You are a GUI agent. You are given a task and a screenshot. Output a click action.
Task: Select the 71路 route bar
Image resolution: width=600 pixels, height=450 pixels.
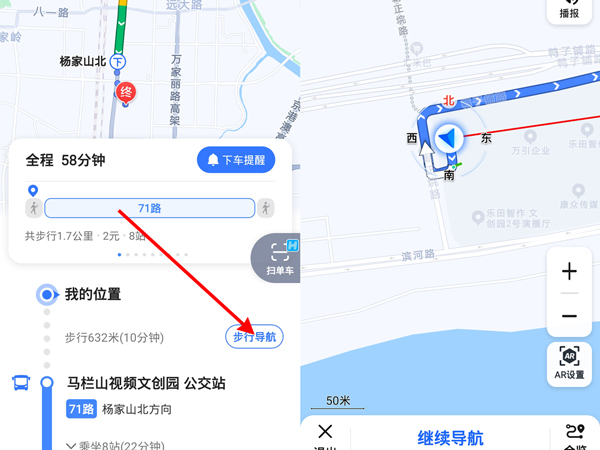(x=150, y=208)
